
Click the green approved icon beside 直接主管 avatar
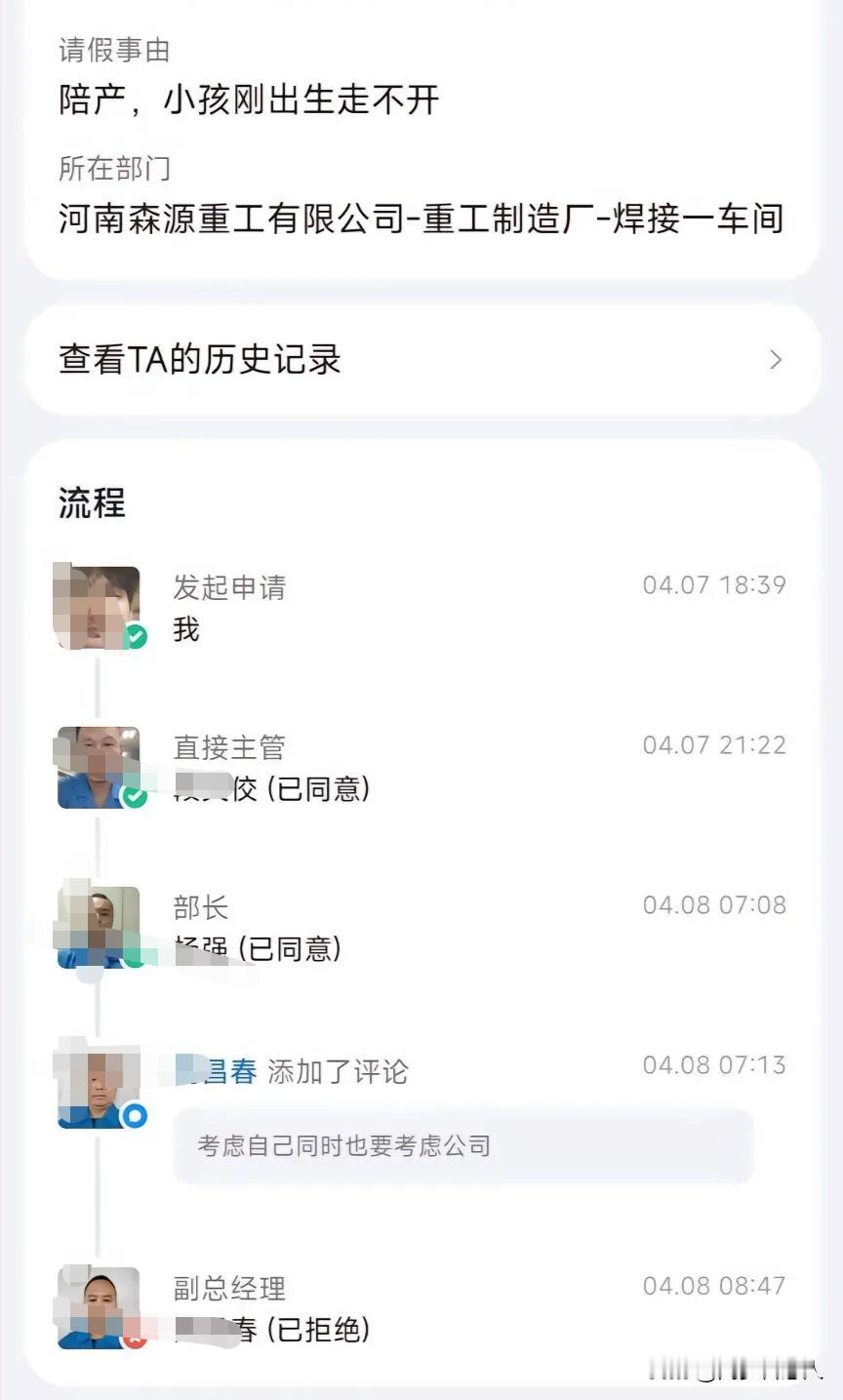click(134, 797)
